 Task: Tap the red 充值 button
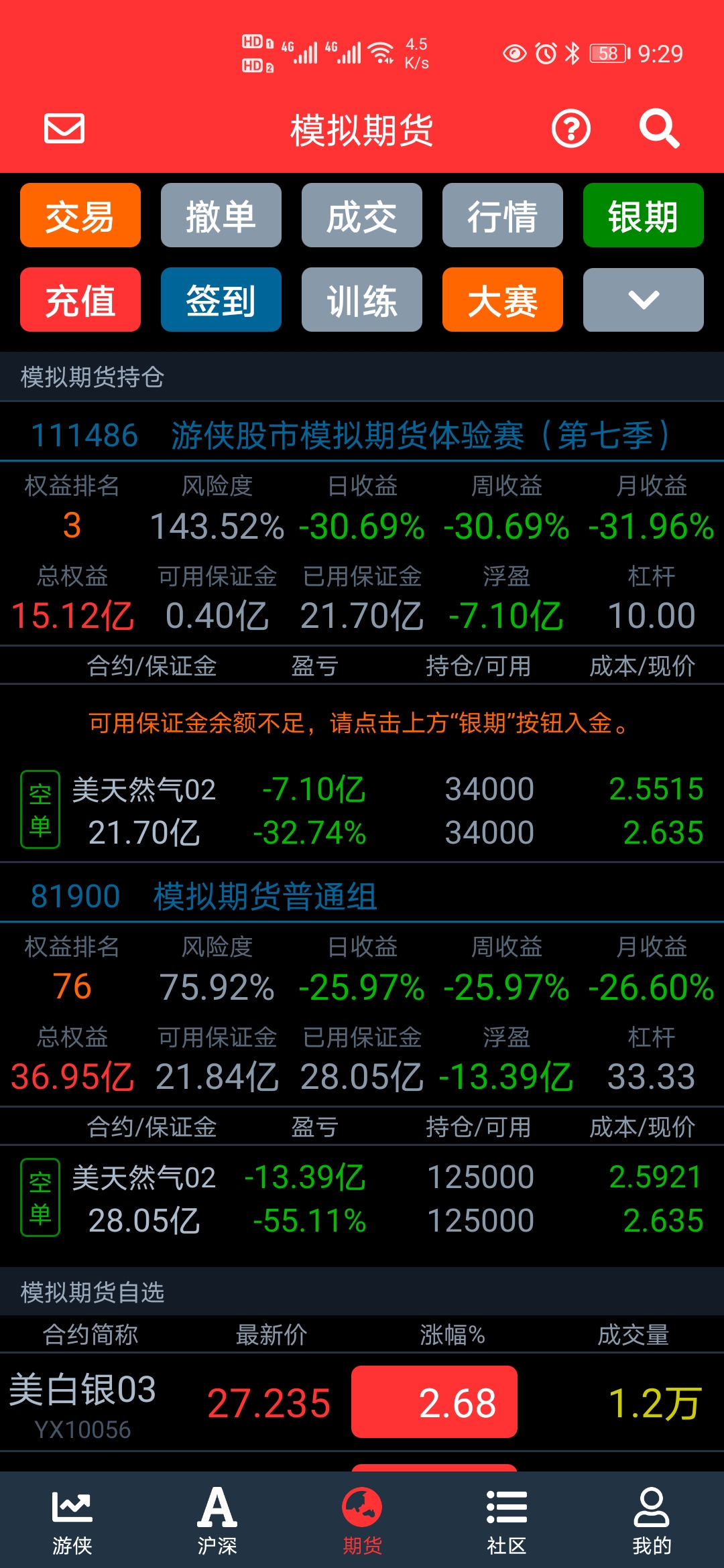click(80, 300)
